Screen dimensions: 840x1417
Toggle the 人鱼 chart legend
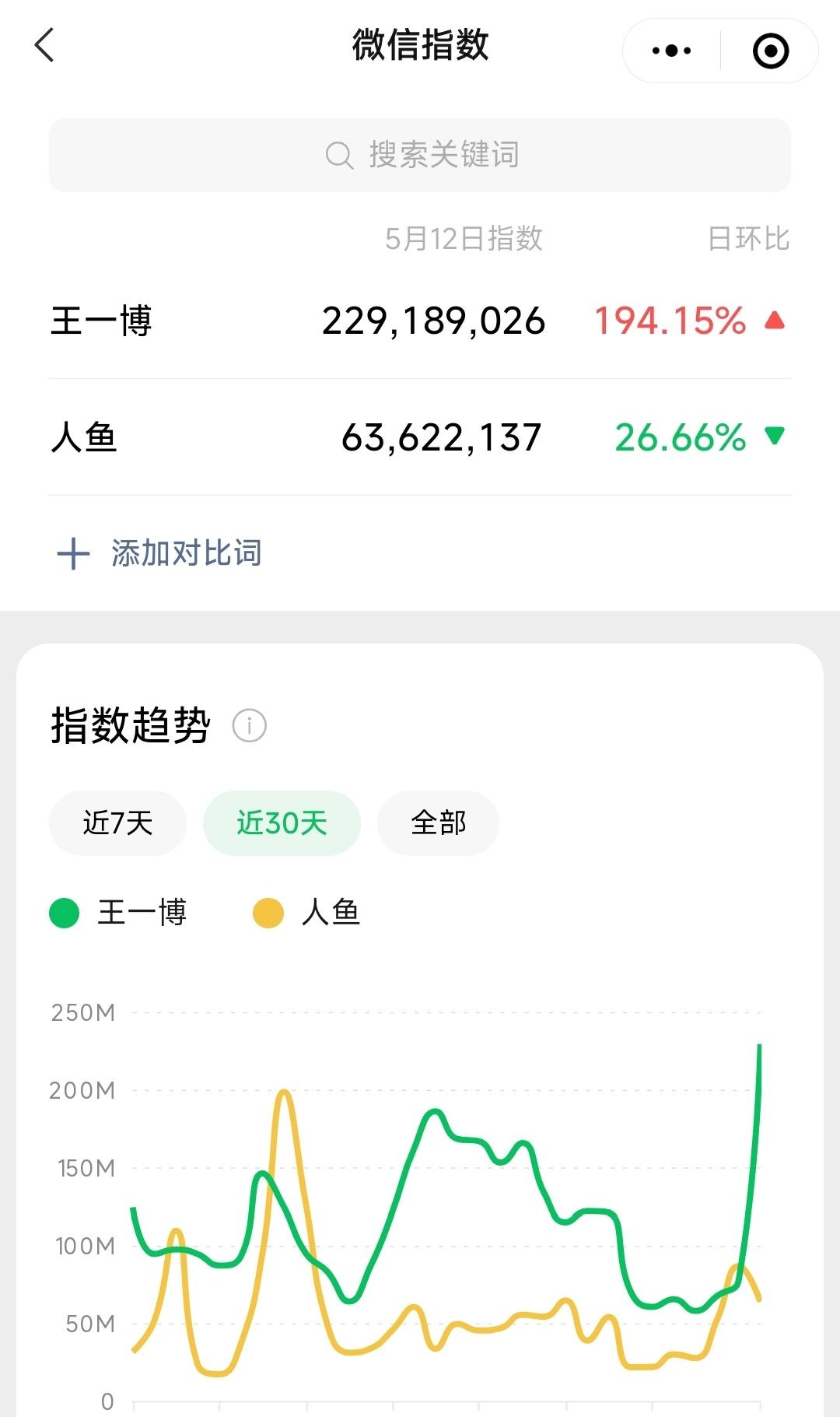click(307, 912)
